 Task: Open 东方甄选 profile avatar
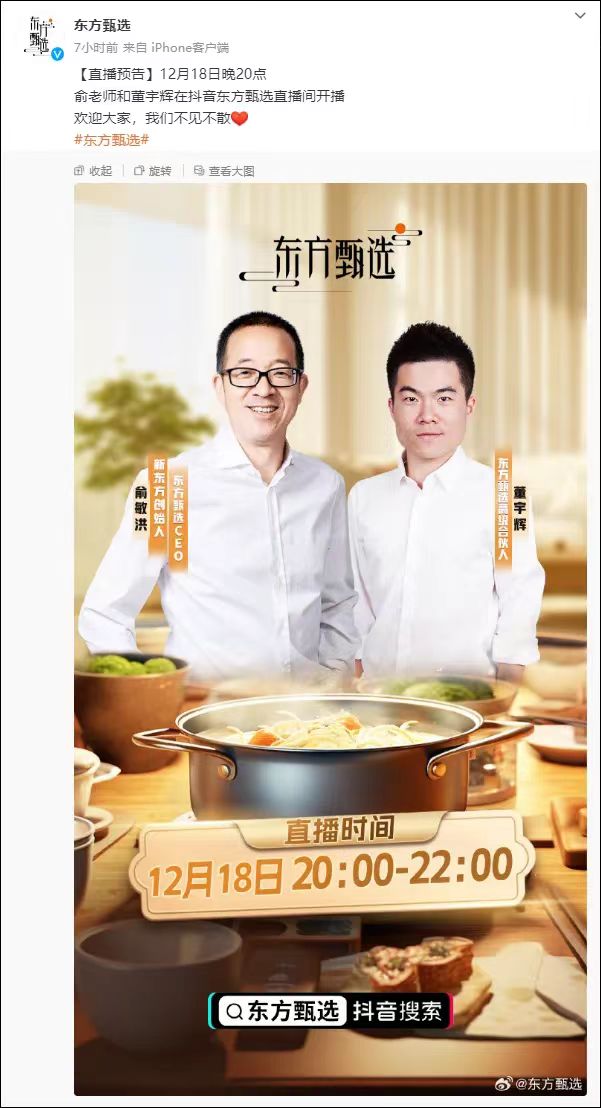point(40,37)
